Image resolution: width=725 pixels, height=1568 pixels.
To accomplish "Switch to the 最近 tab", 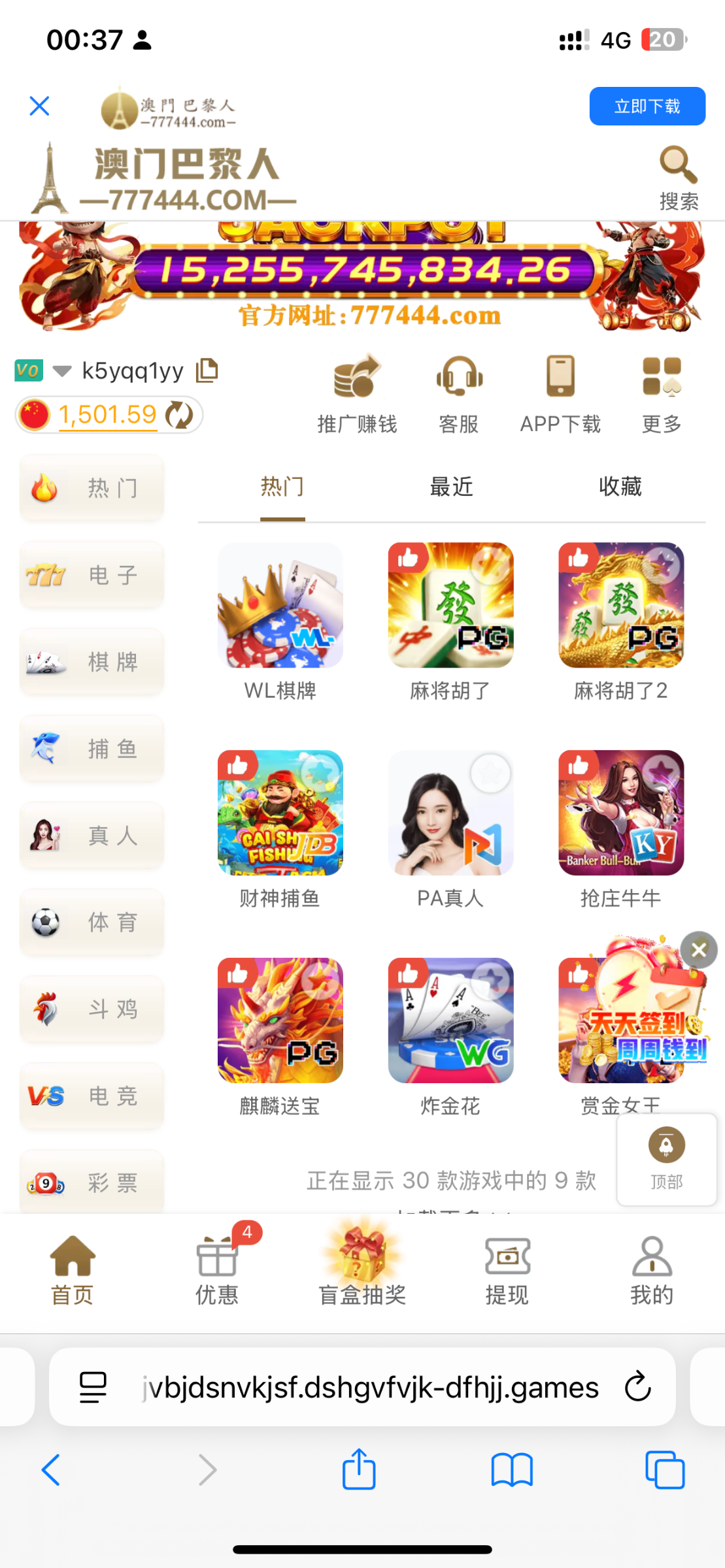I will (451, 487).
